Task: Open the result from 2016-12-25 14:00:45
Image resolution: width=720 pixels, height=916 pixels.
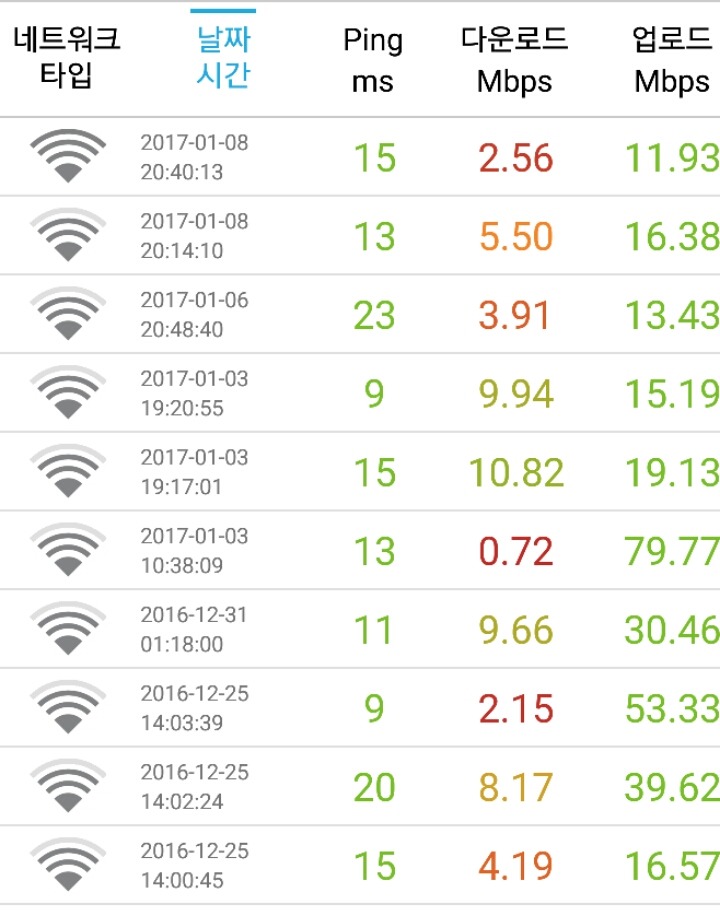Action: (x=360, y=866)
